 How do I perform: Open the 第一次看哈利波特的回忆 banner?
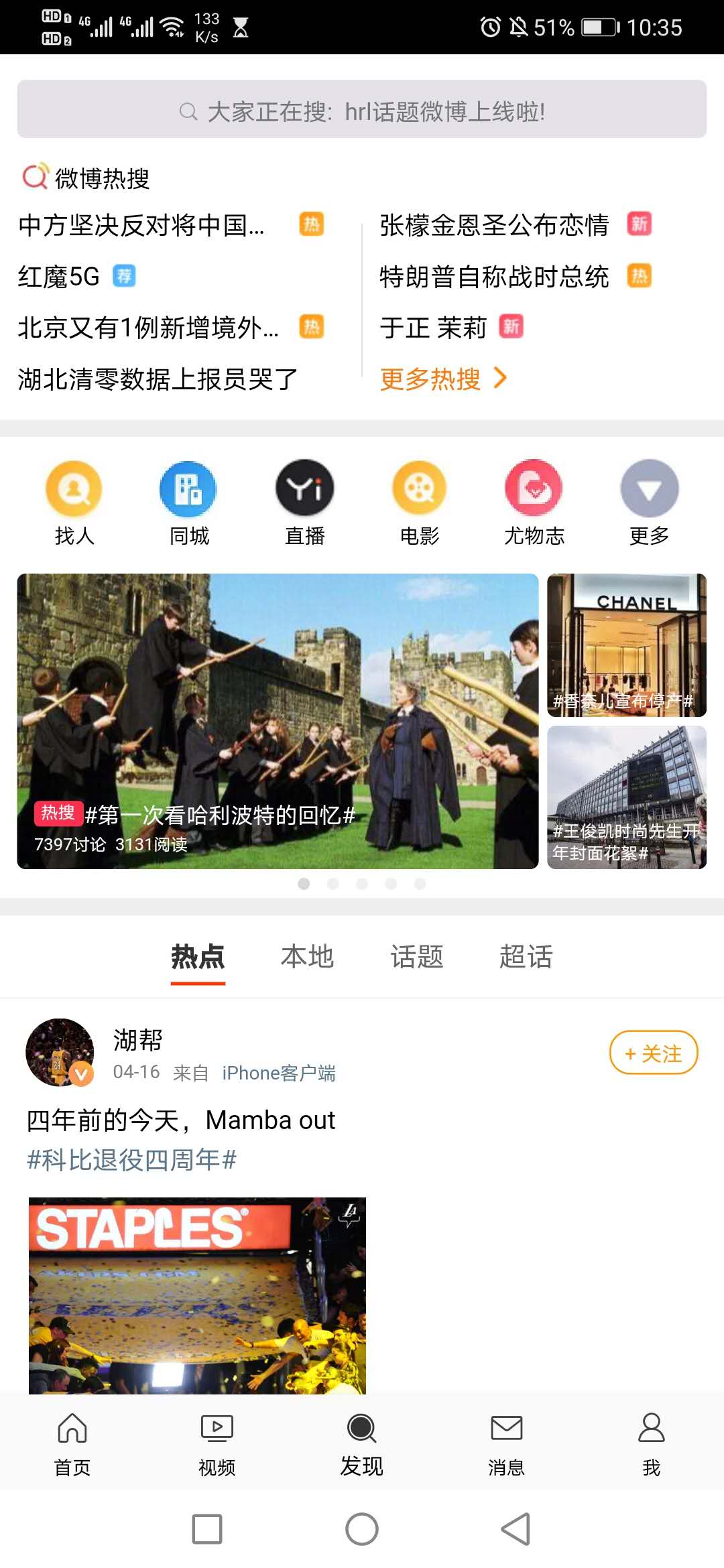[x=278, y=721]
